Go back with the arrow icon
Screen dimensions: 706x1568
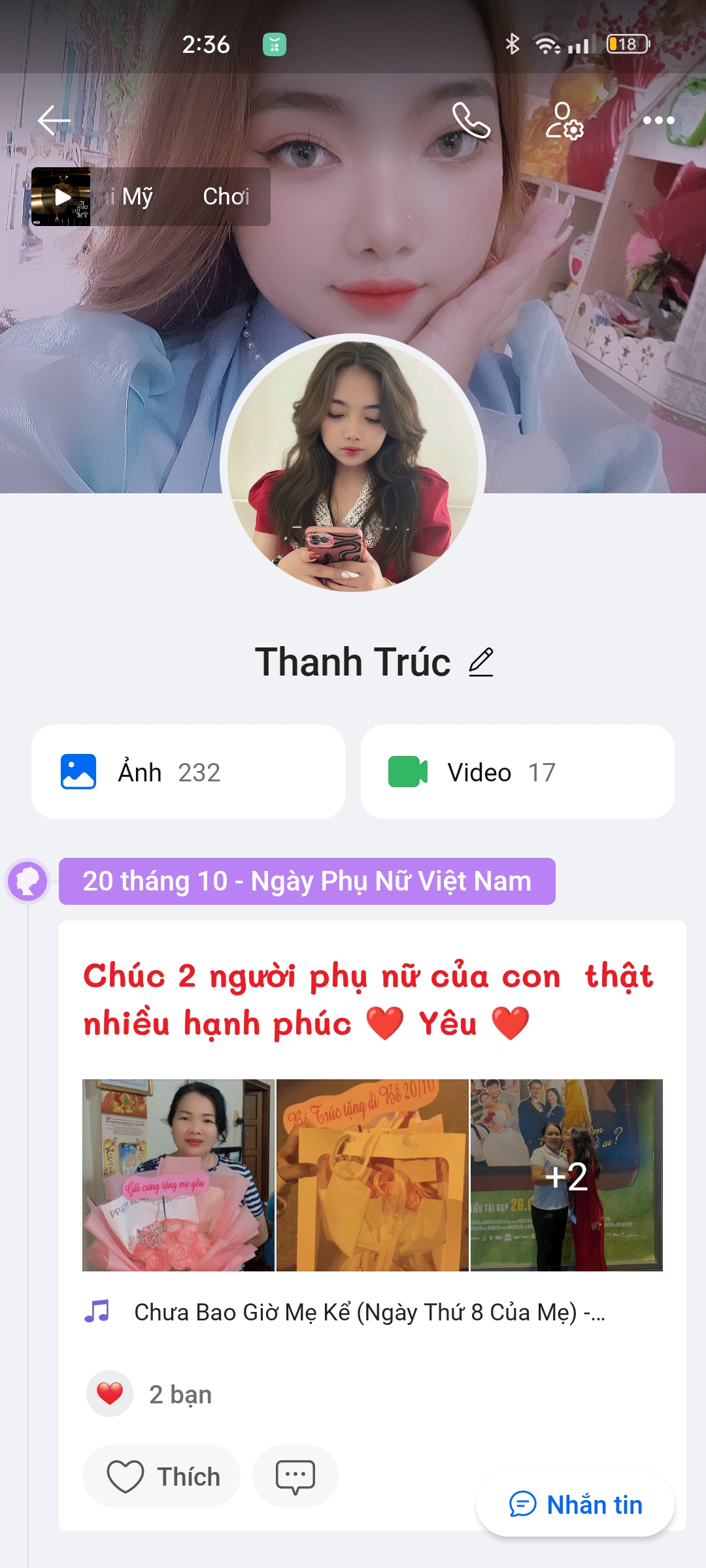pos(54,120)
